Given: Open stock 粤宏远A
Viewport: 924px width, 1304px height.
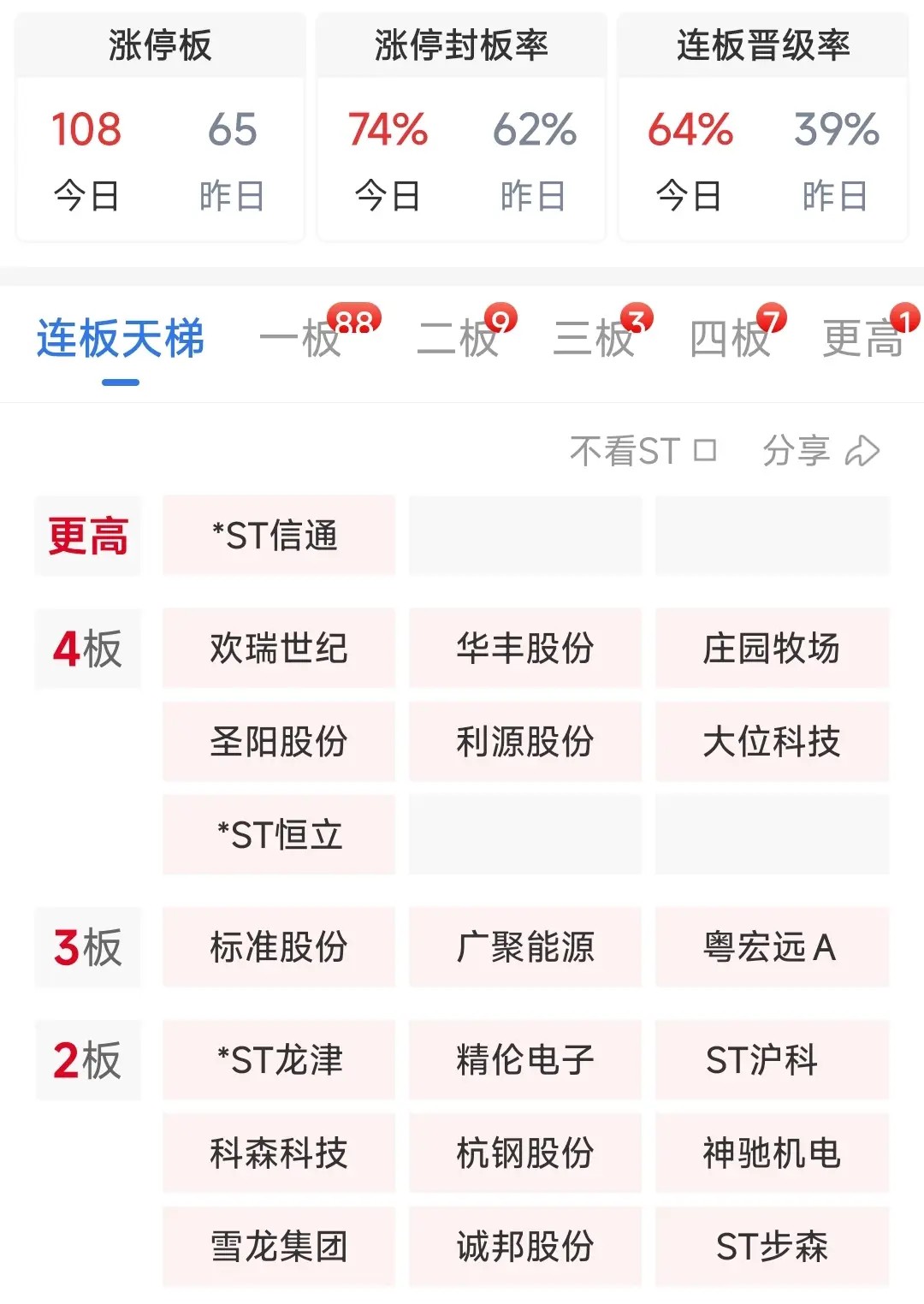Looking at the screenshot, I should [x=772, y=947].
